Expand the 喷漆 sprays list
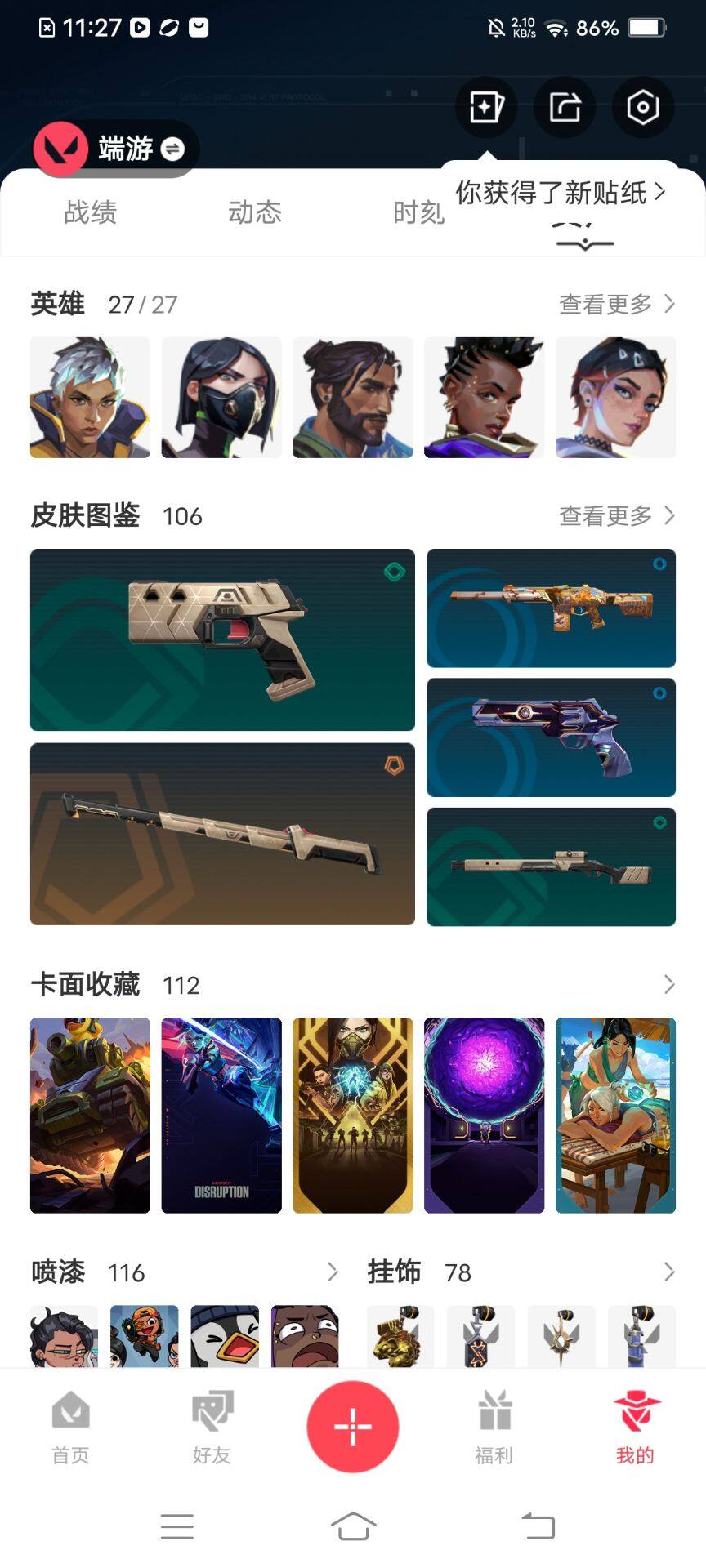 tap(332, 1272)
